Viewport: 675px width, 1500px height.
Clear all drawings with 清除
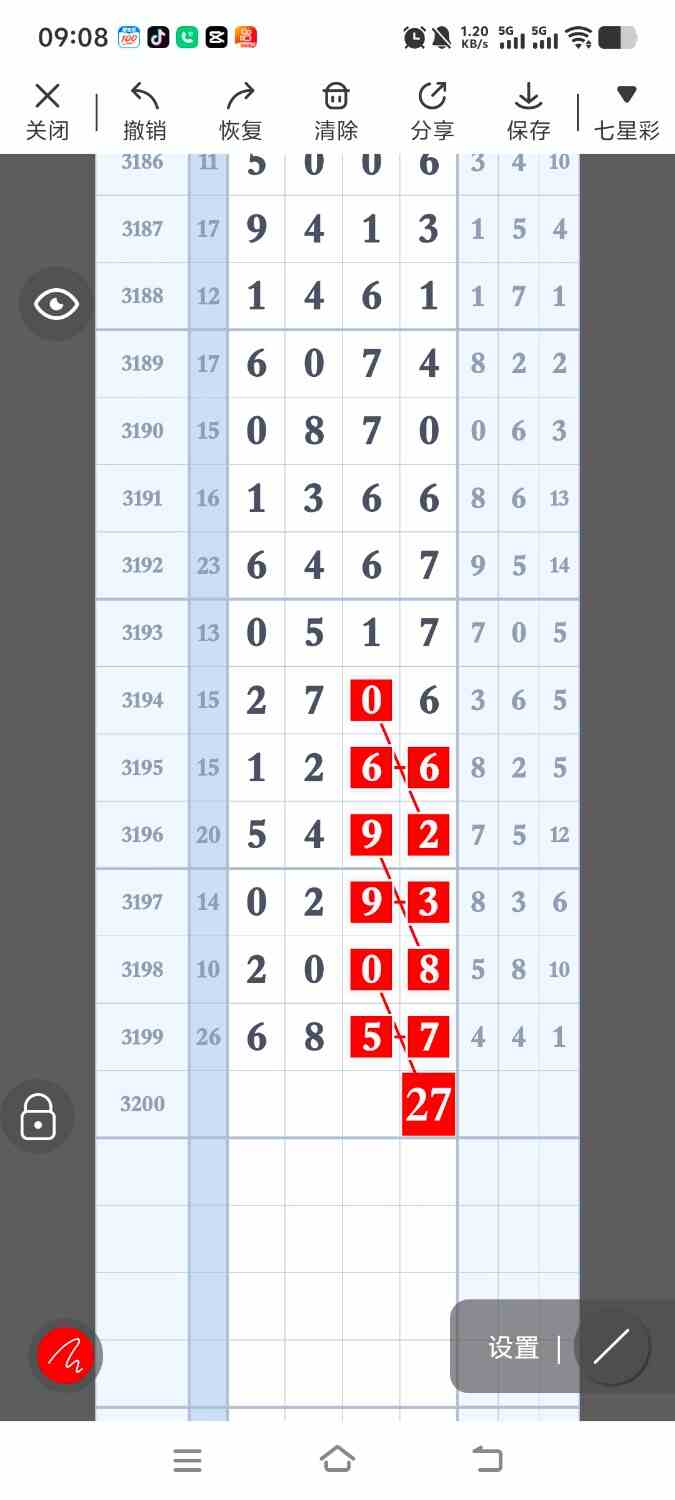click(x=336, y=111)
